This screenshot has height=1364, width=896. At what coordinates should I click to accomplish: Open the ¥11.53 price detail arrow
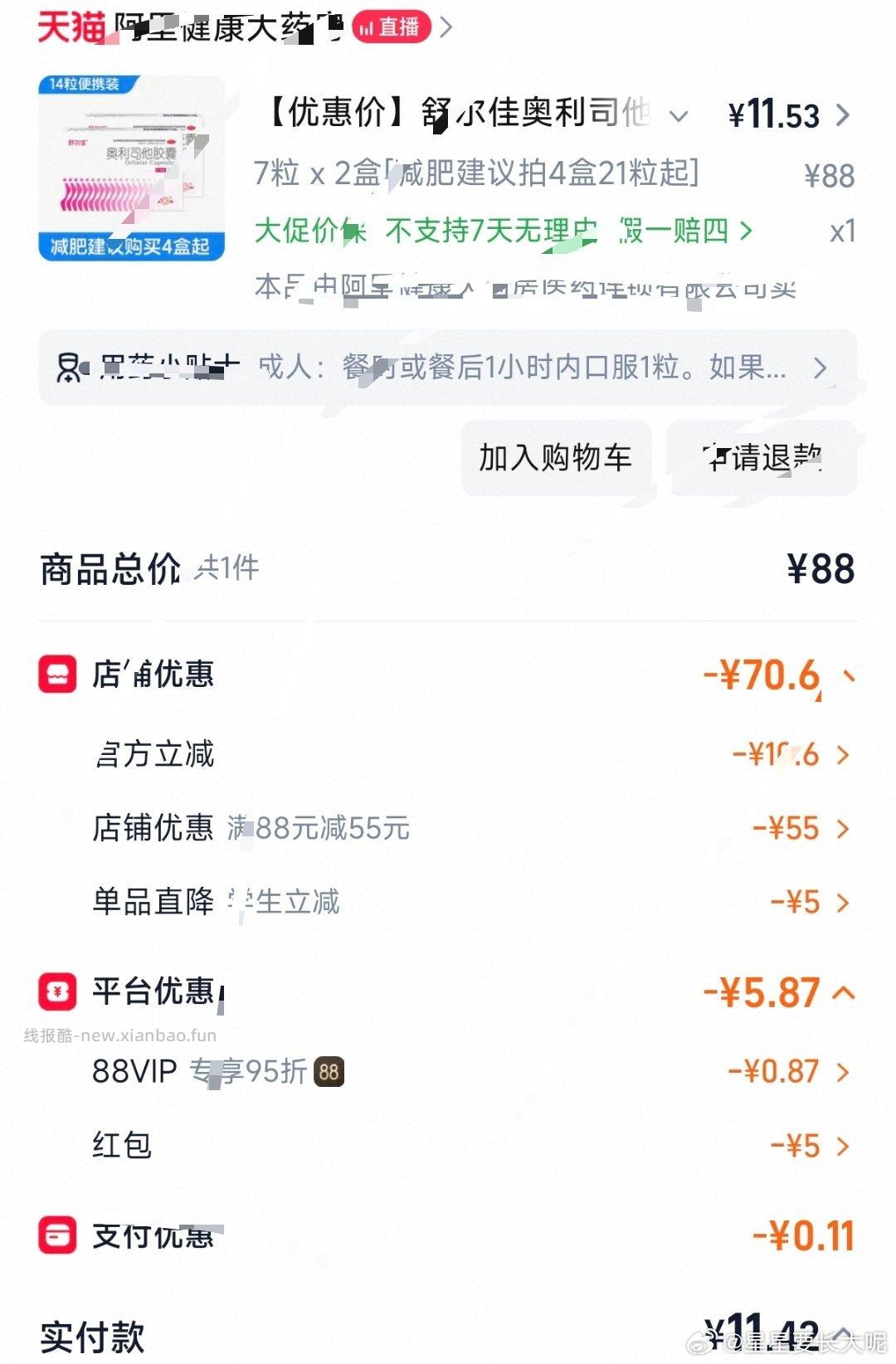point(845,117)
